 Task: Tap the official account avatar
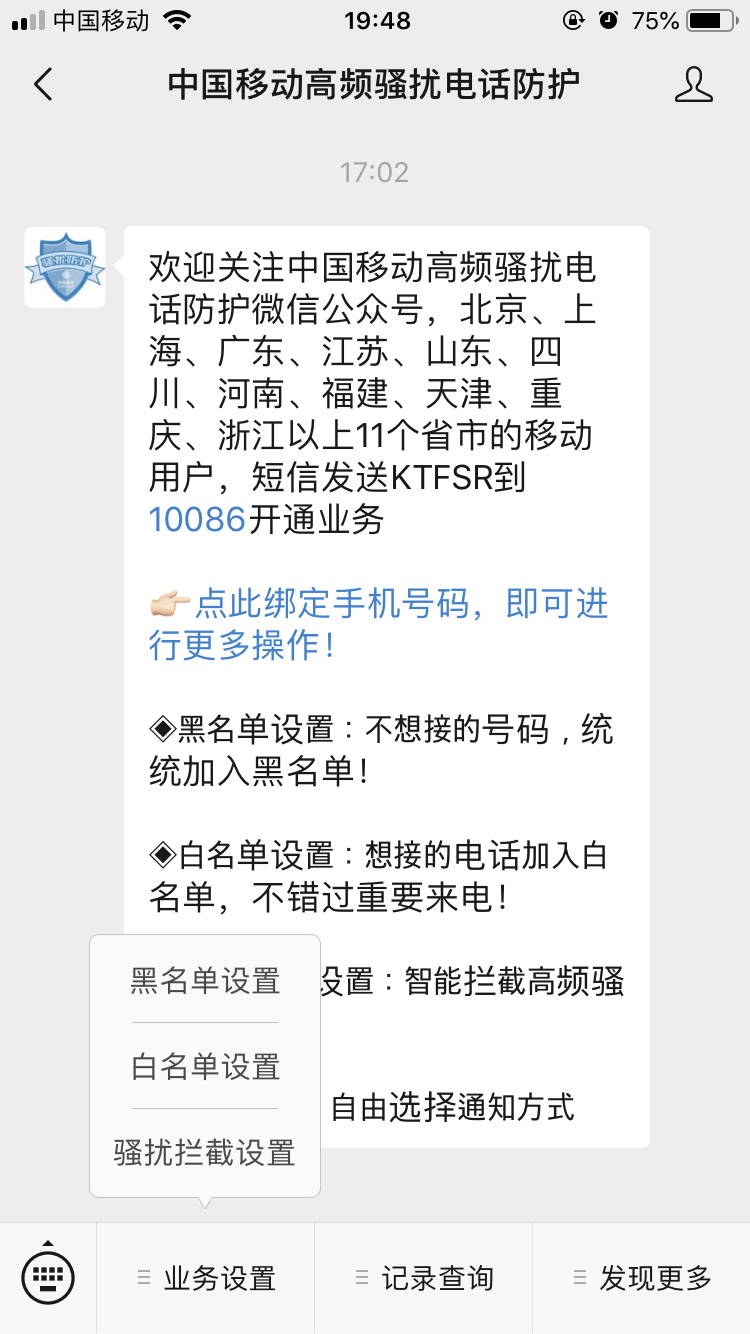tap(65, 267)
